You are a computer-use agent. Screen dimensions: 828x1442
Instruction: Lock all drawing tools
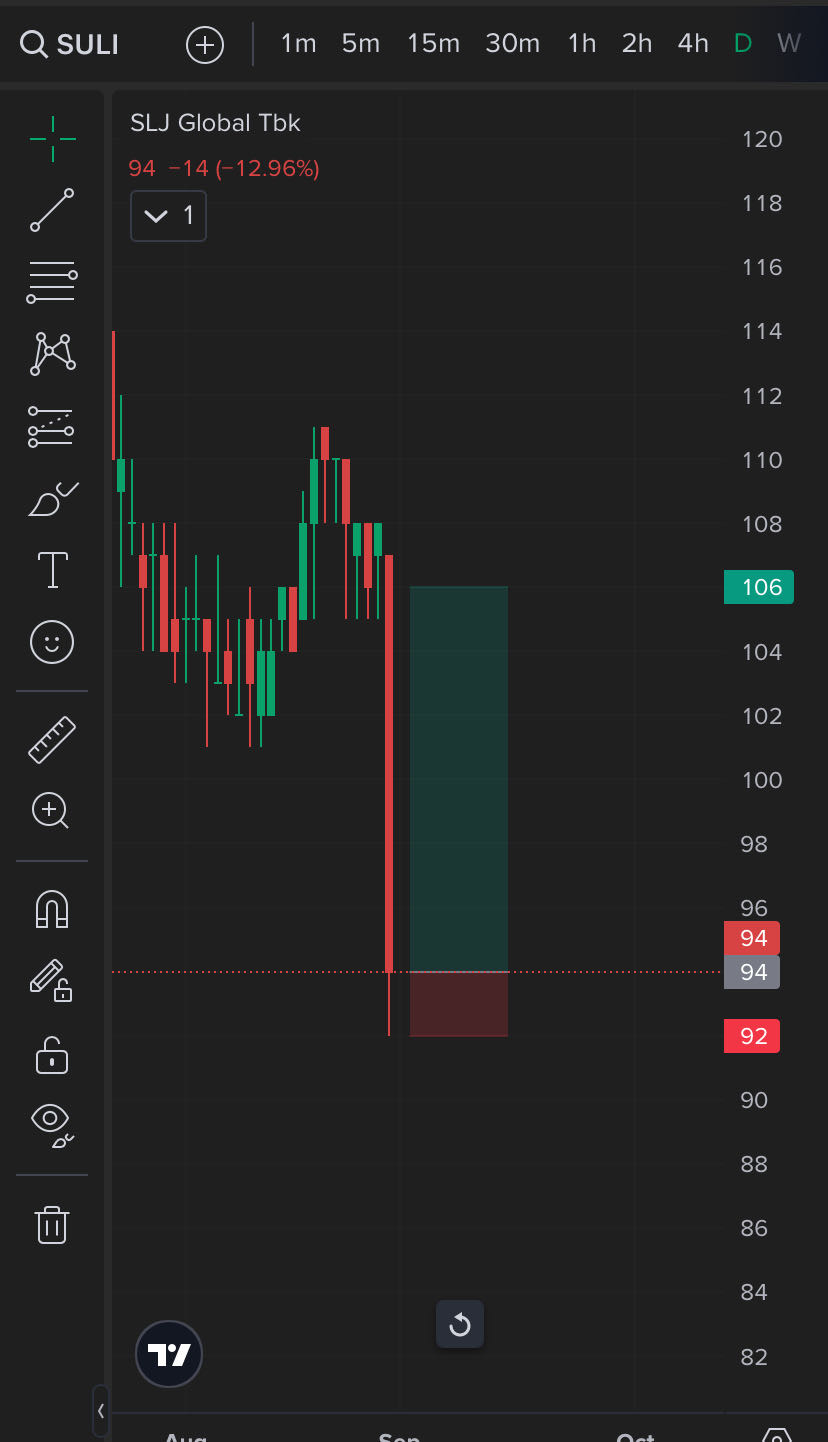tap(52, 1055)
